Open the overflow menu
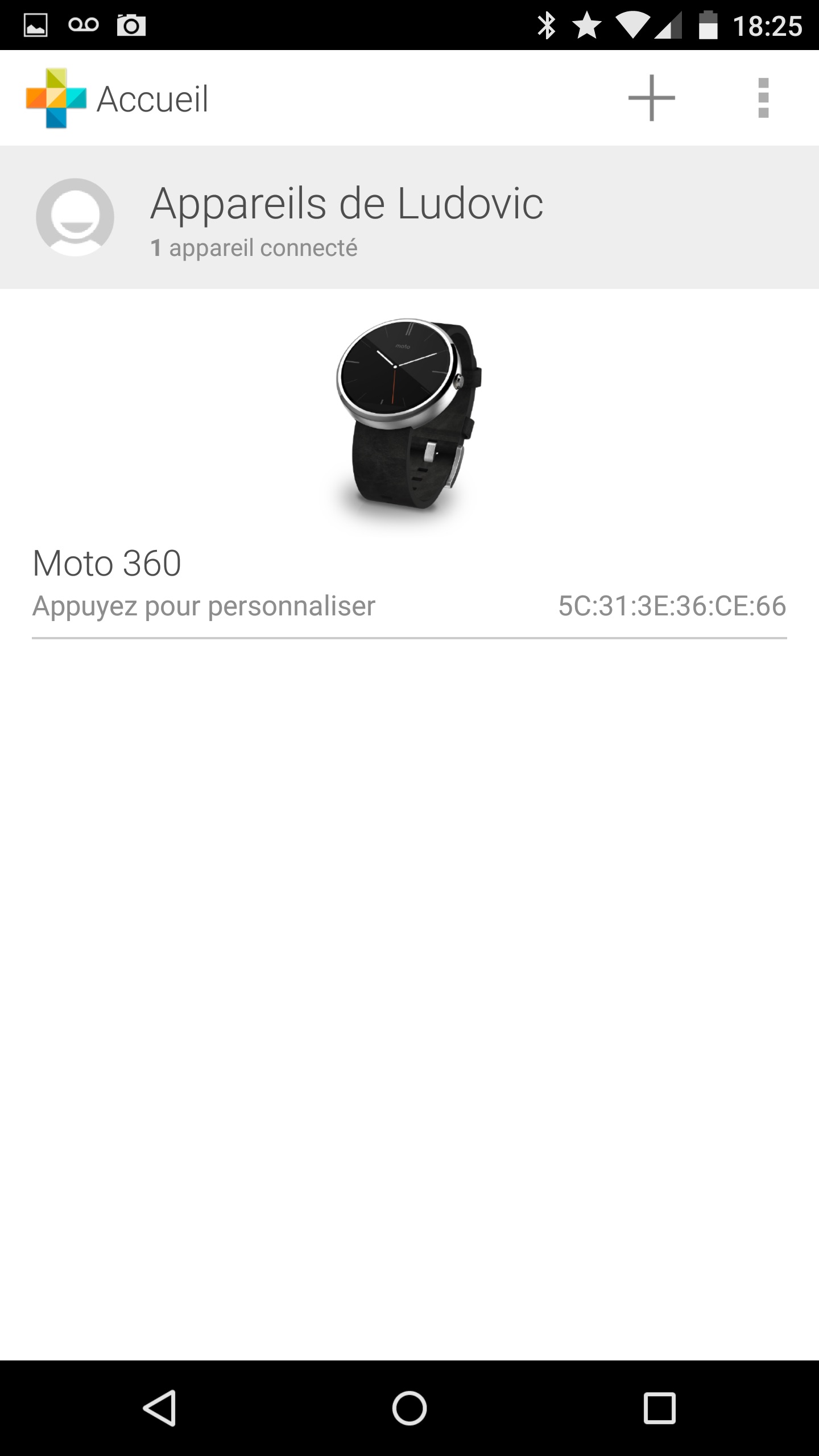This screenshot has height=1456, width=819. pyautogui.click(x=763, y=98)
